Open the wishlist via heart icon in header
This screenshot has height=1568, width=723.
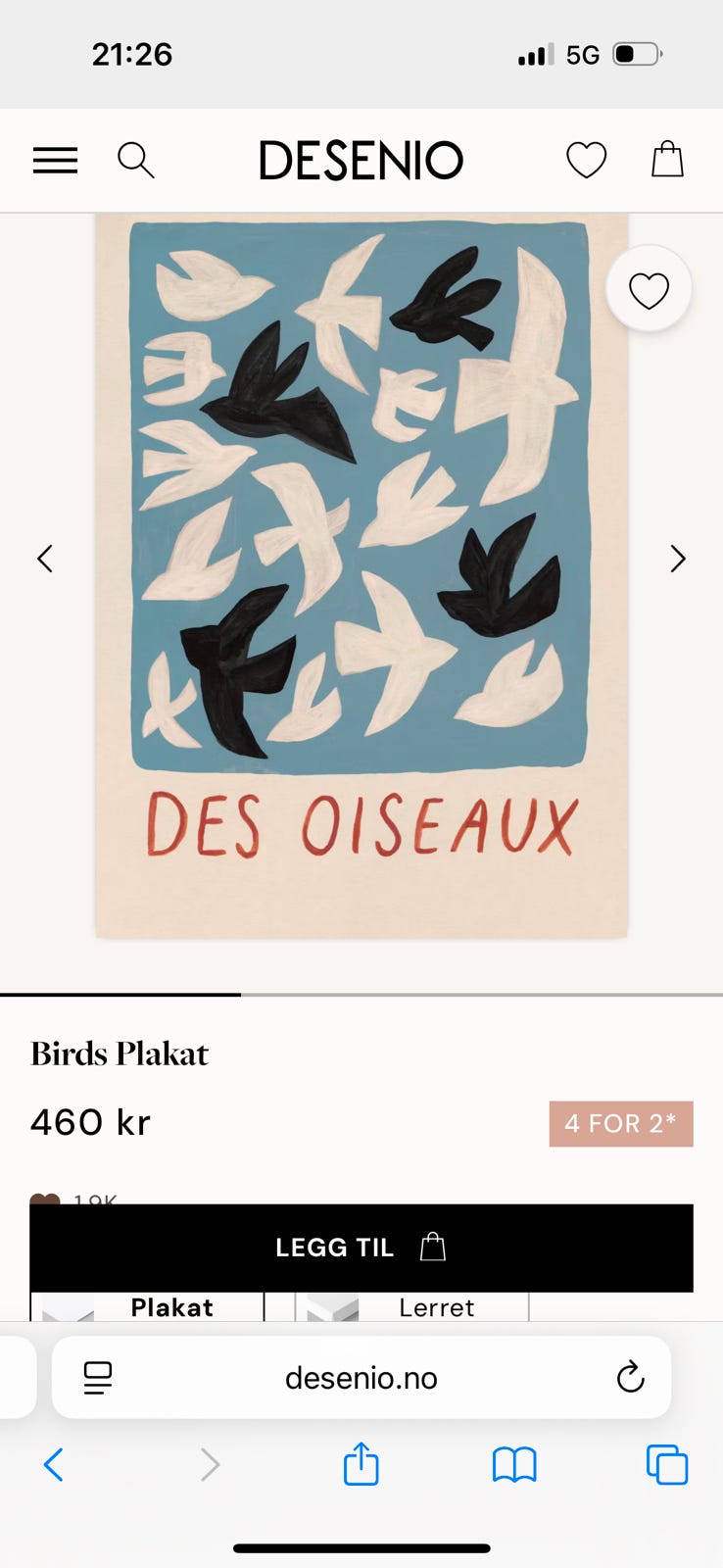tap(586, 160)
